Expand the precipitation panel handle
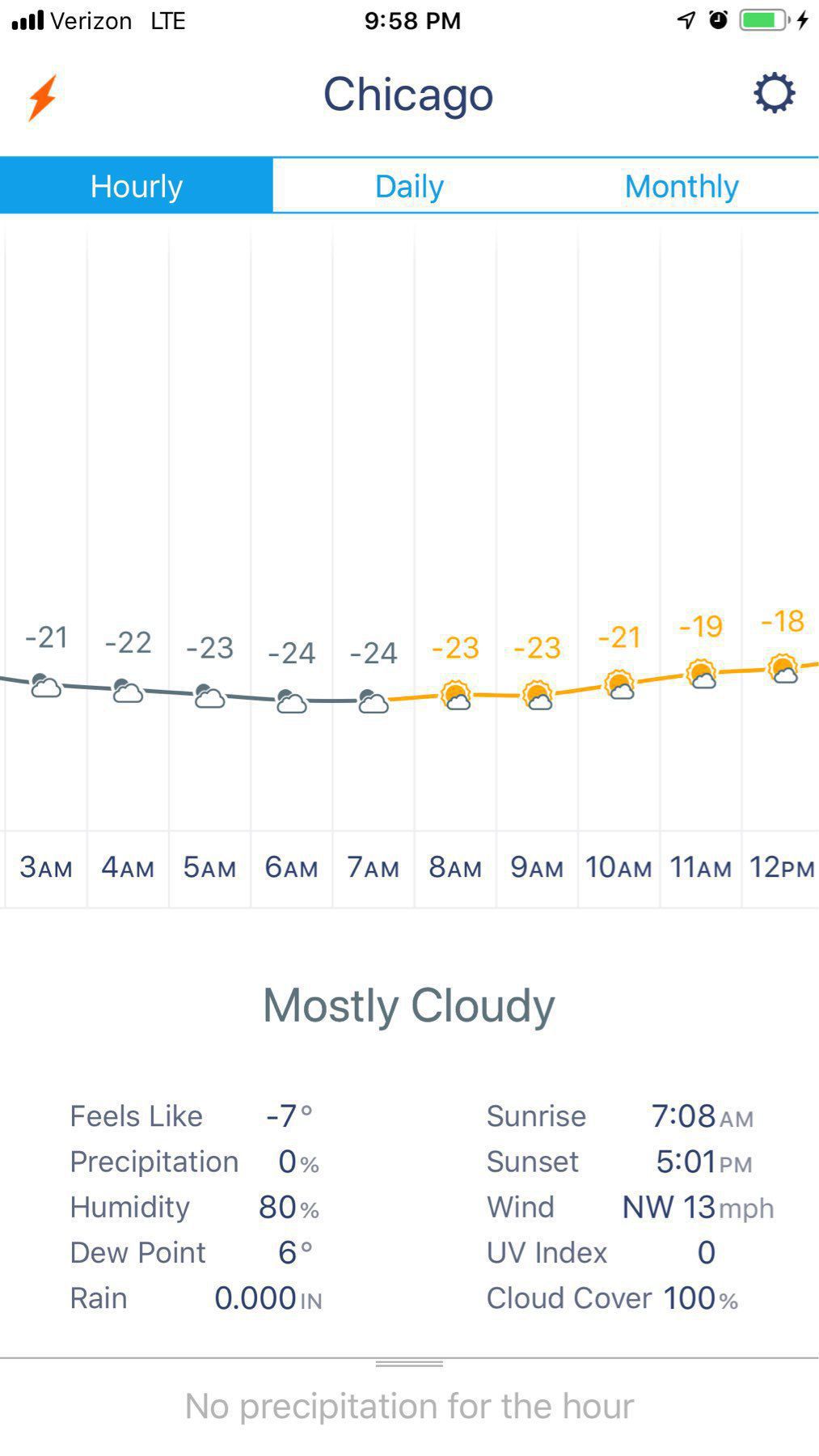 point(409,1364)
